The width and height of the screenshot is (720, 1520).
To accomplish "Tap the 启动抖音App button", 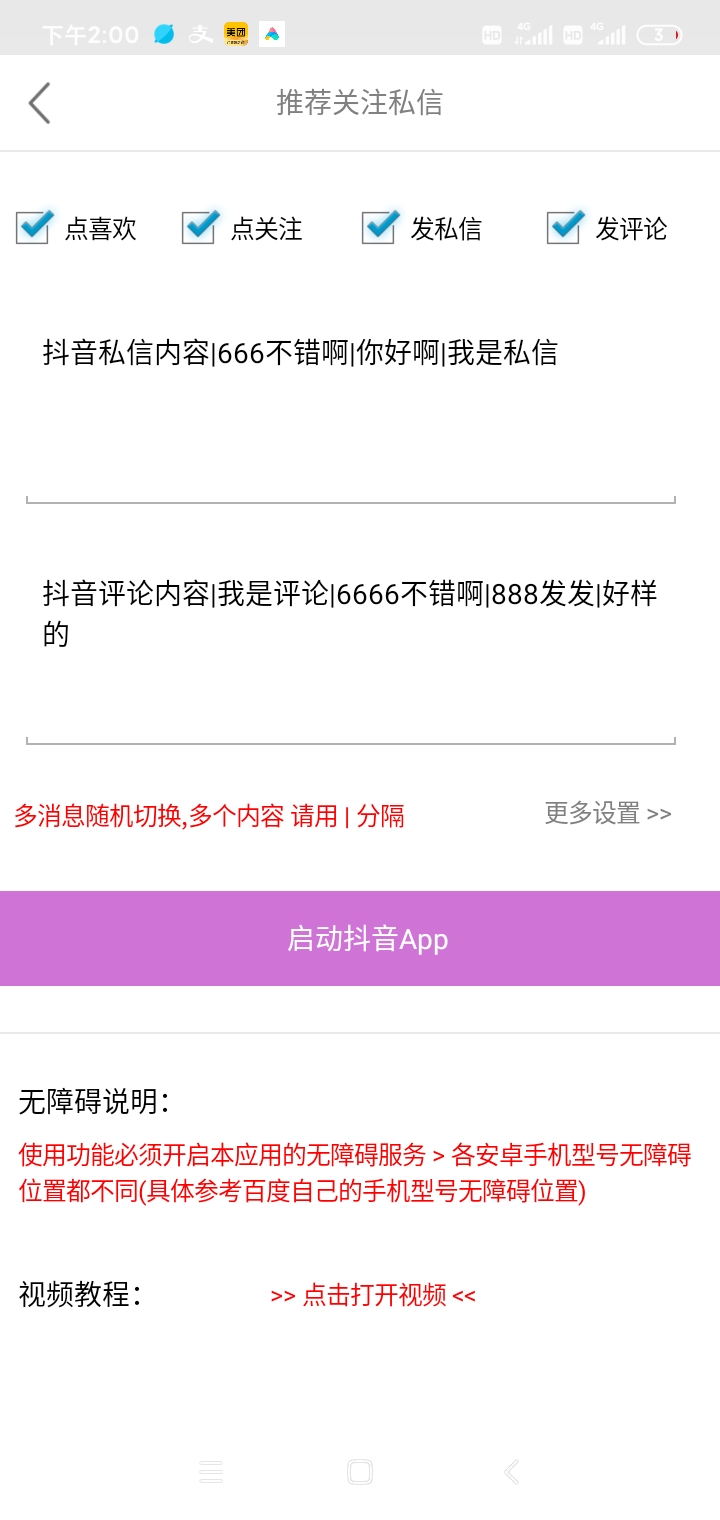I will (360, 939).
